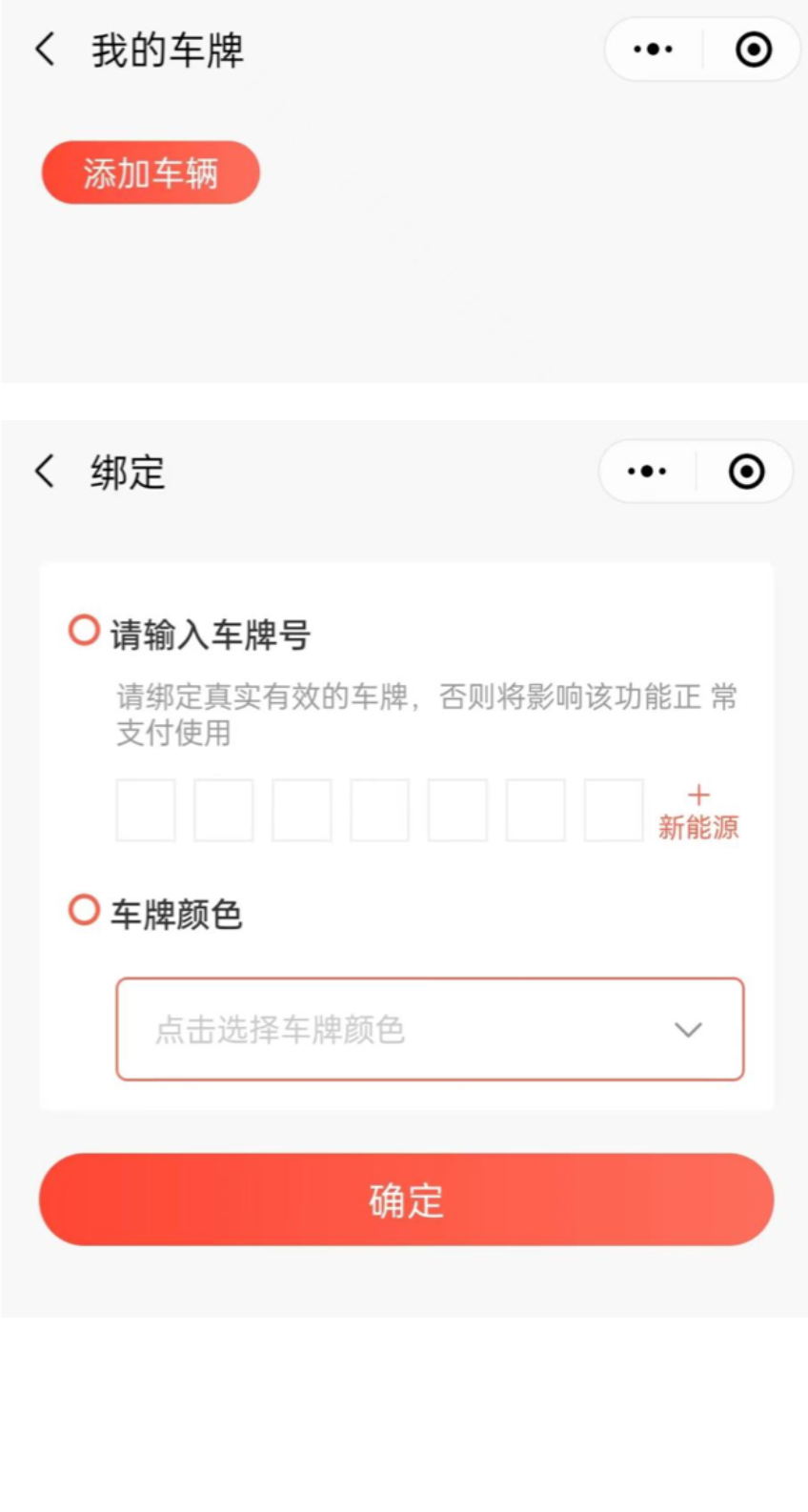Close the mini program from 绑定 header
The height and width of the screenshot is (1512, 808).
tap(746, 471)
